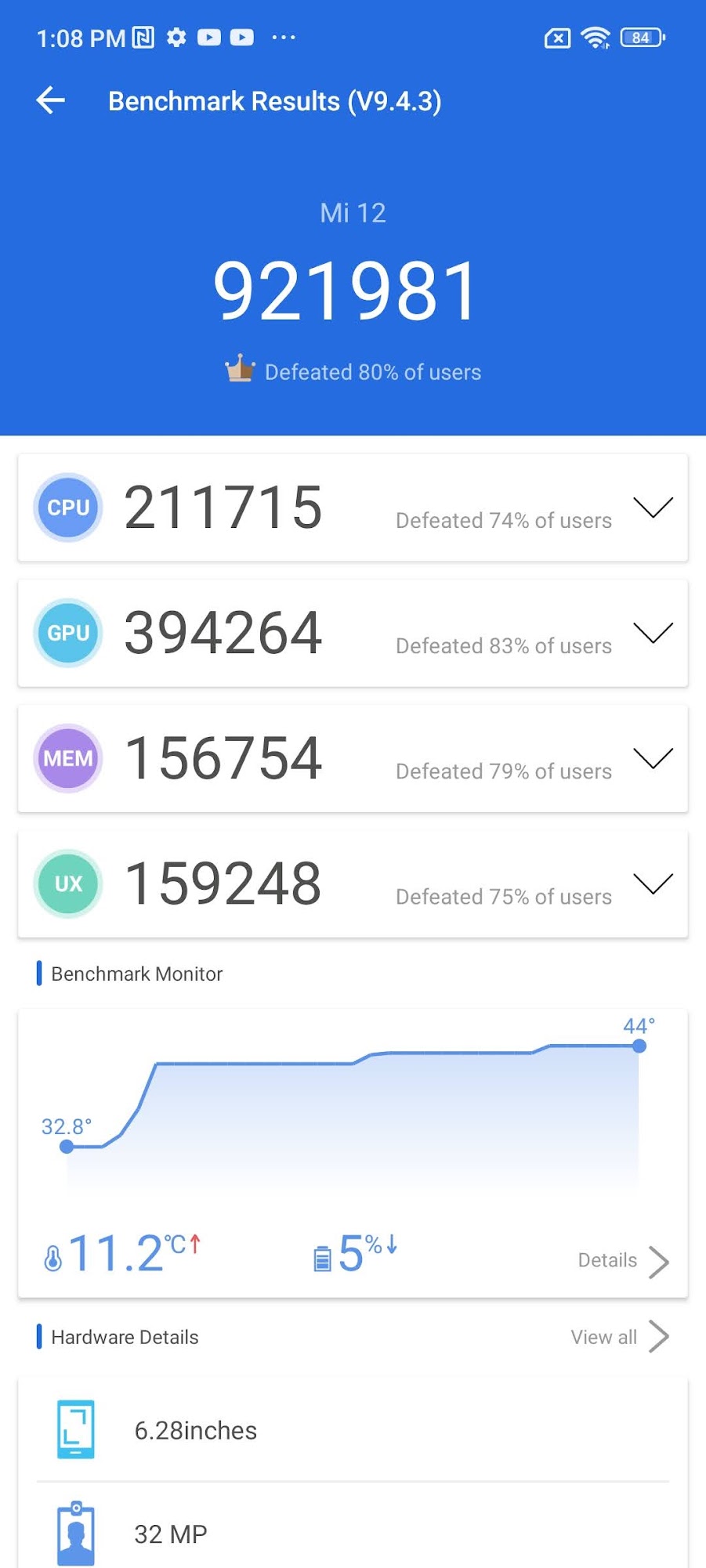Viewport: 706px width, 1568px height.
Task: Expand the CPU score breakdown
Action: pyautogui.click(x=652, y=508)
